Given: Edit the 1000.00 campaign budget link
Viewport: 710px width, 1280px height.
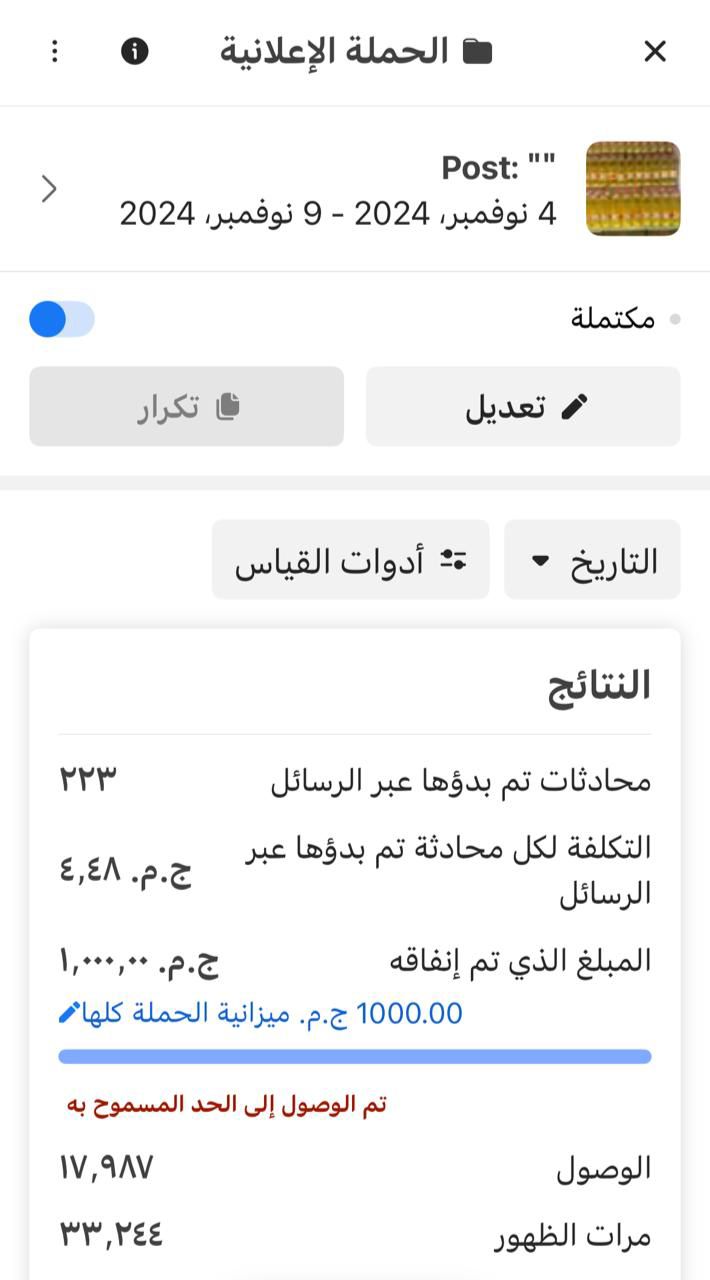Looking at the screenshot, I should click(260, 1014).
